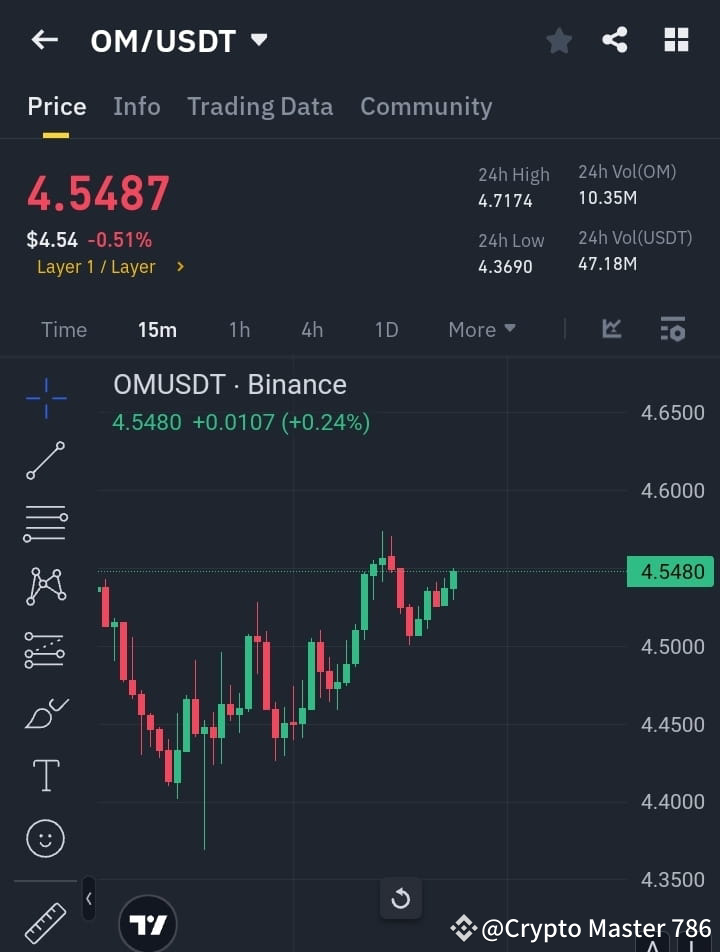The width and height of the screenshot is (720, 952).
Task: Open the emoji sticker tool
Action: pyautogui.click(x=45, y=838)
